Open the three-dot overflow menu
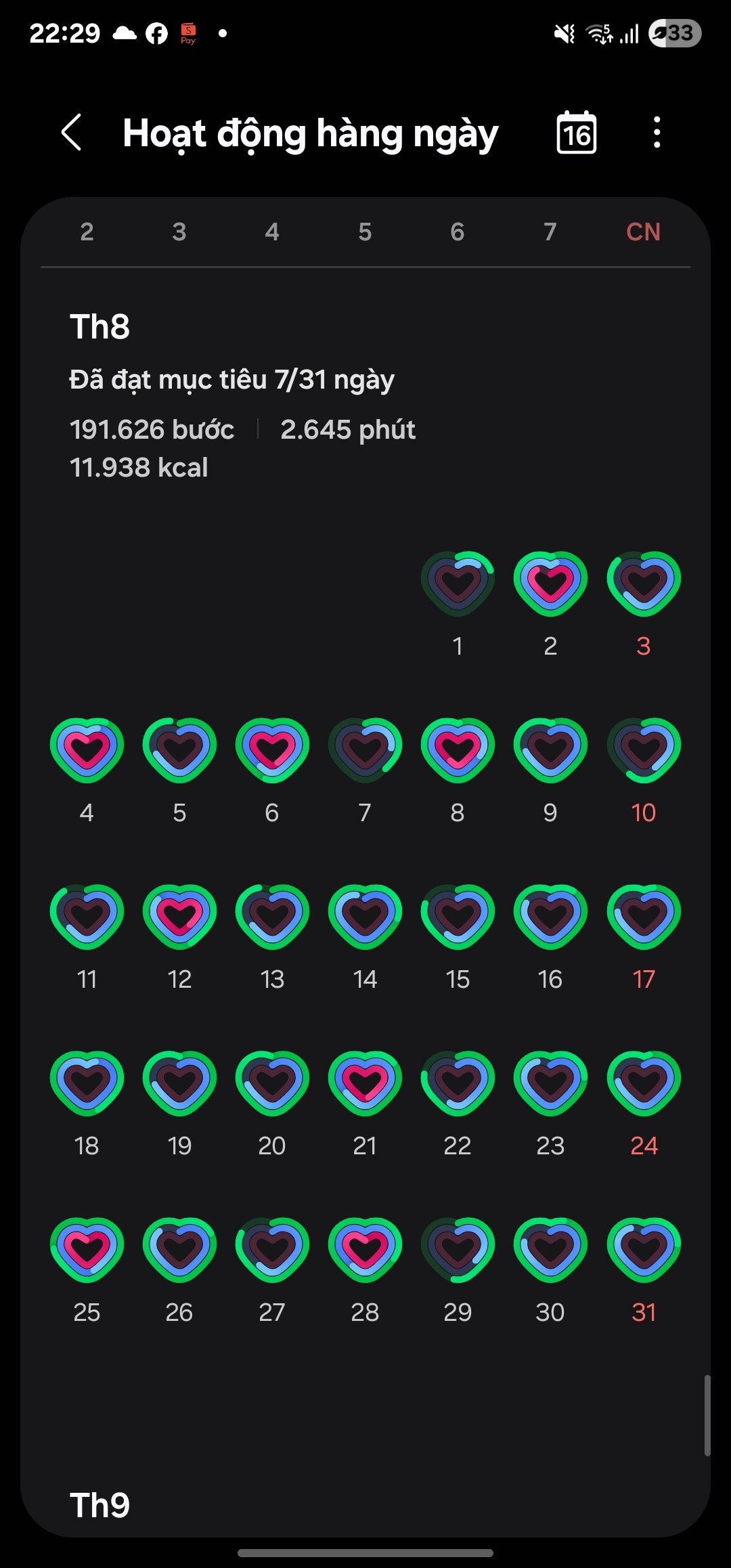 (657, 132)
